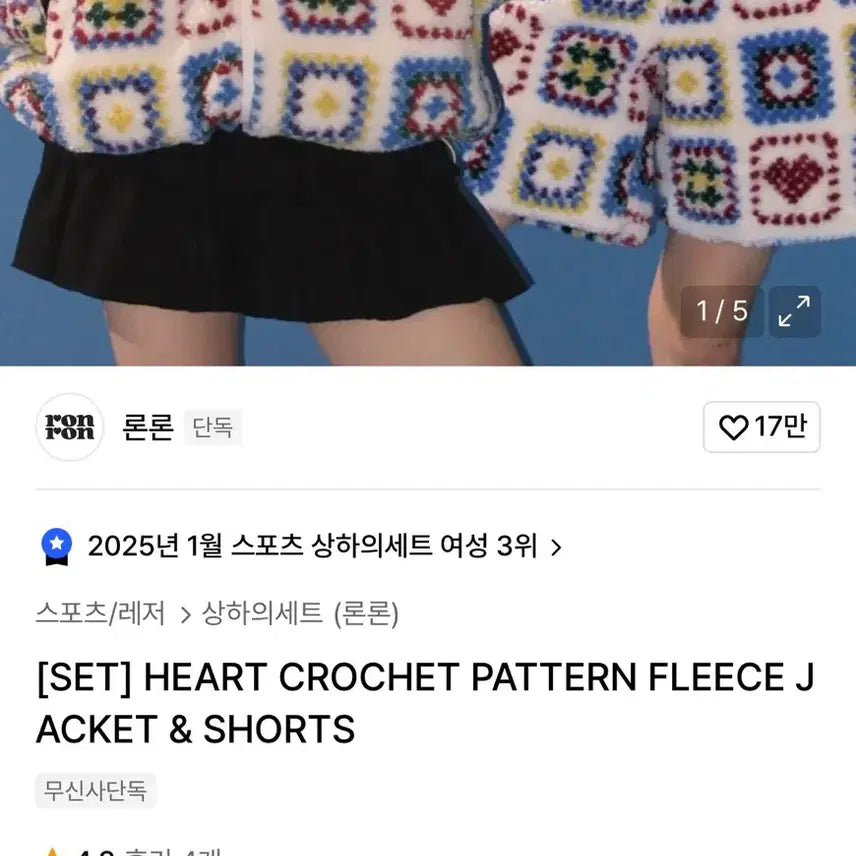Screen dimensions: 856x856
Task: Open the 론론 brand page
Action: coord(147,428)
